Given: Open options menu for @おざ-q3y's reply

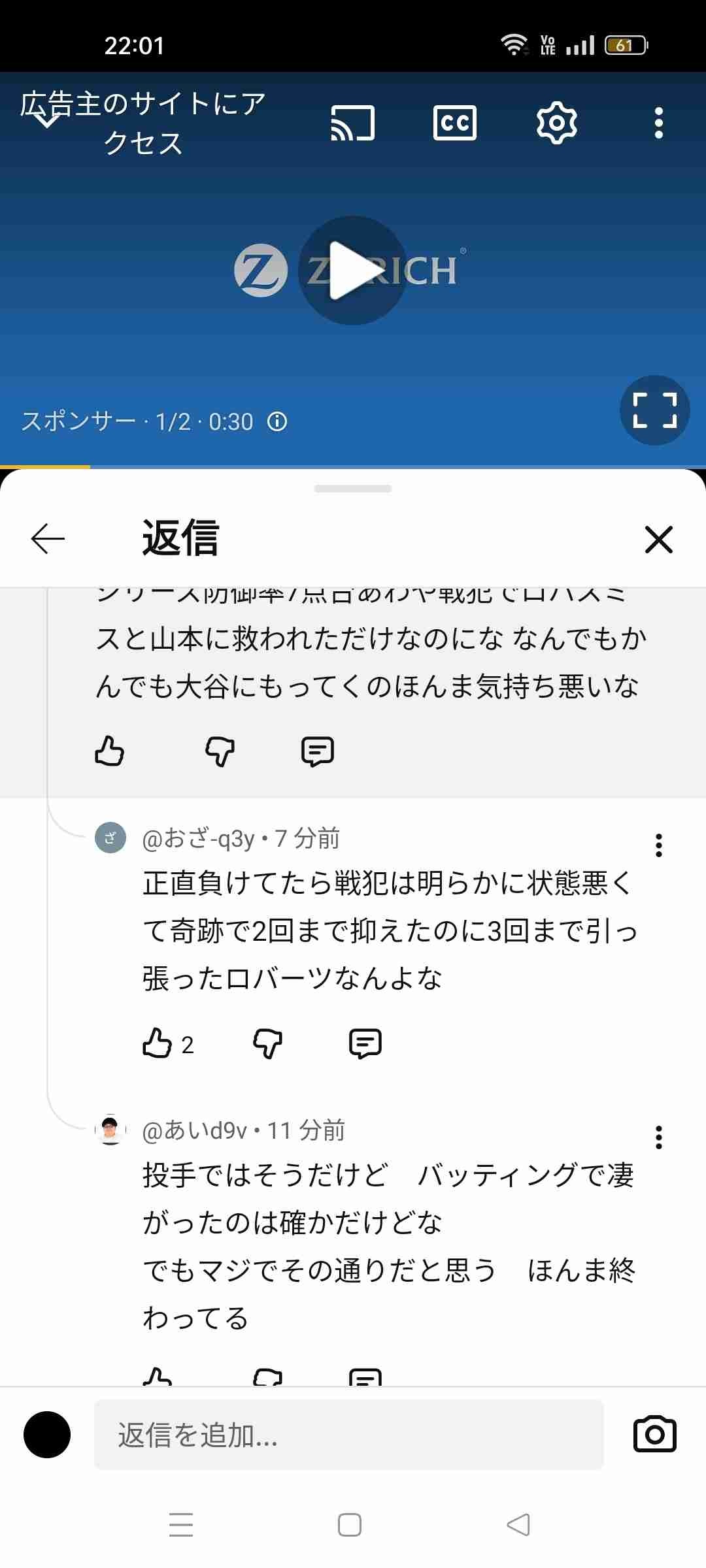Looking at the screenshot, I should click(x=658, y=845).
